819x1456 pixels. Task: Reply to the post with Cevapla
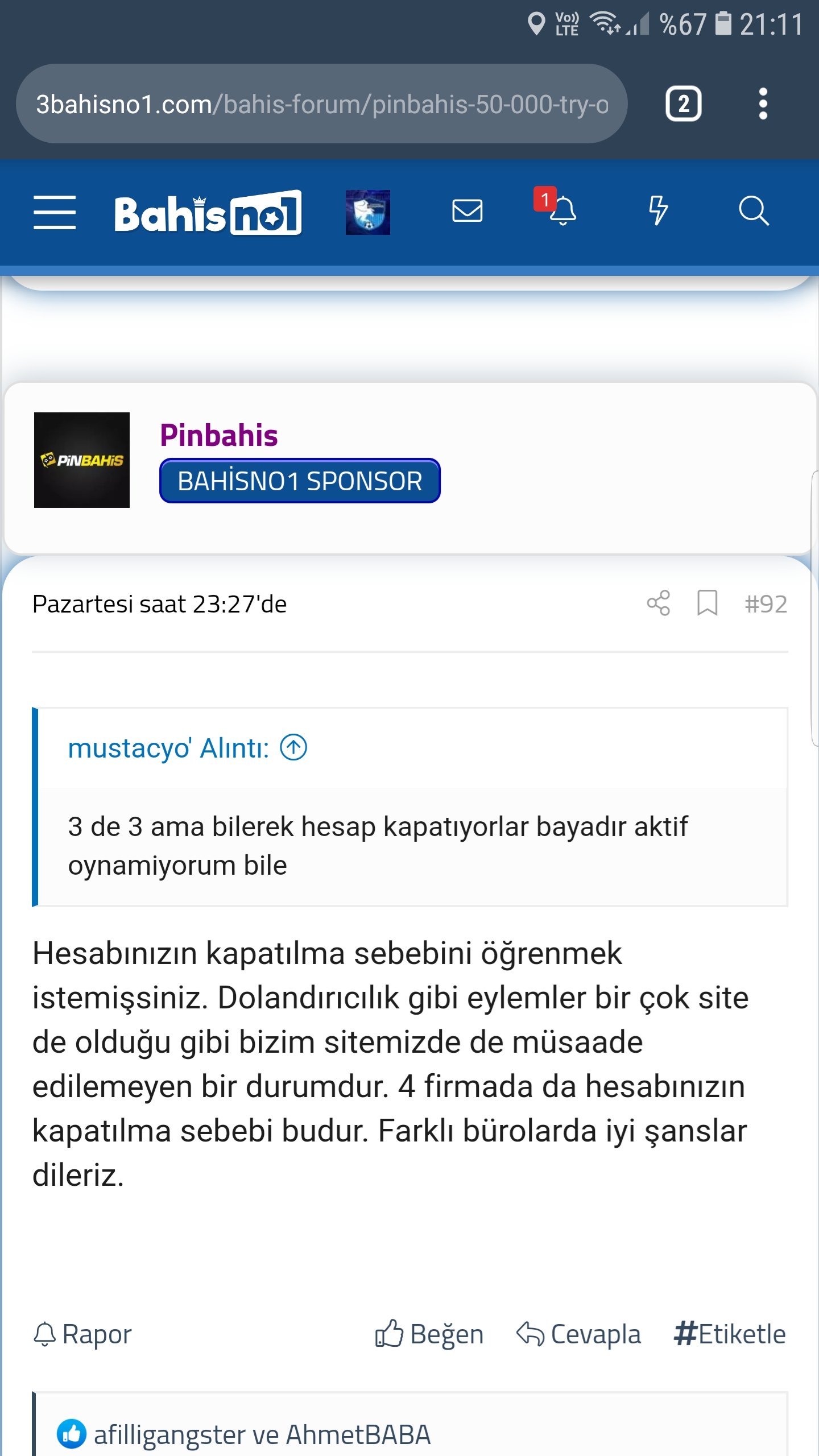[x=578, y=1334]
